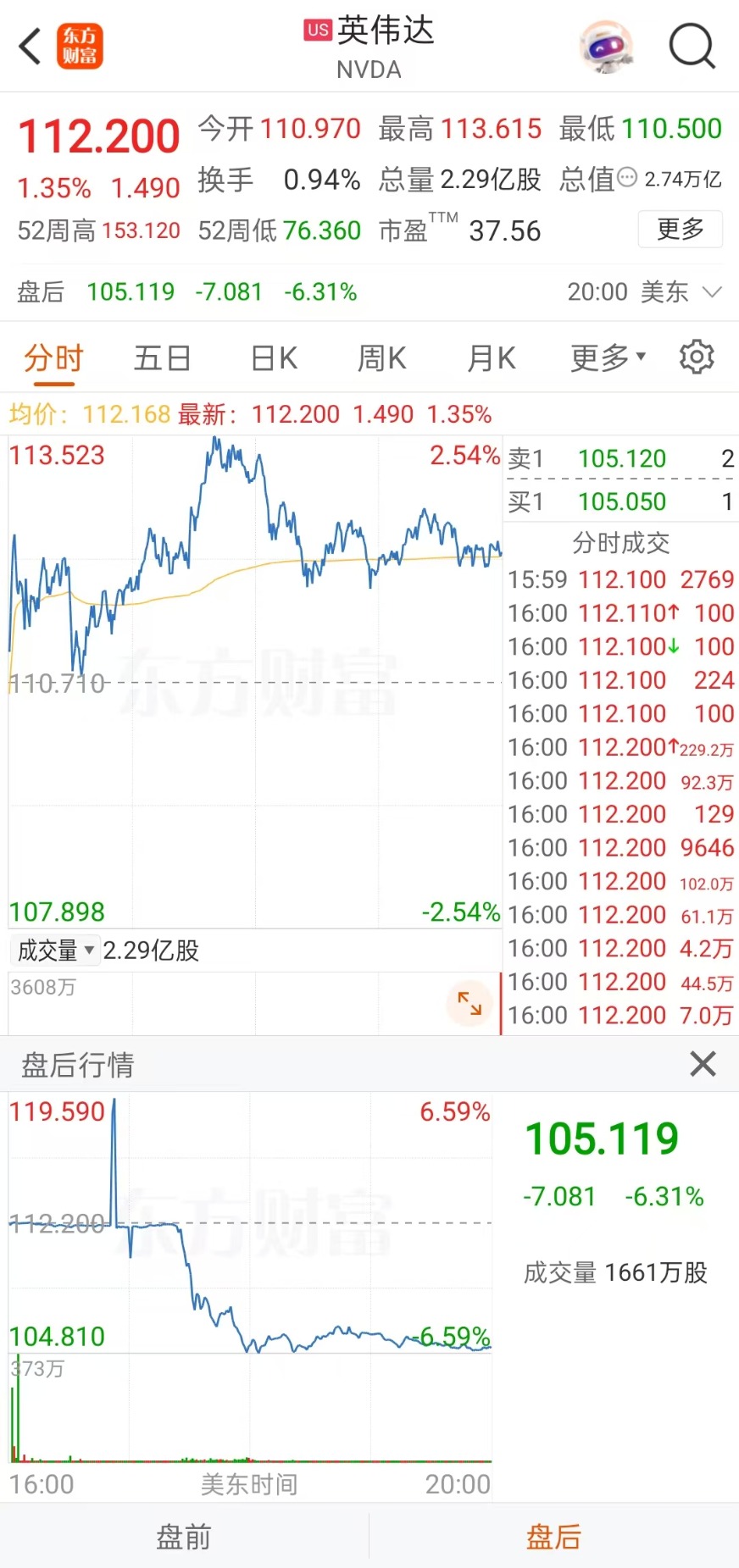Open the 成交量 indicator dropdown
The image size is (739, 1568).
coord(55,950)
